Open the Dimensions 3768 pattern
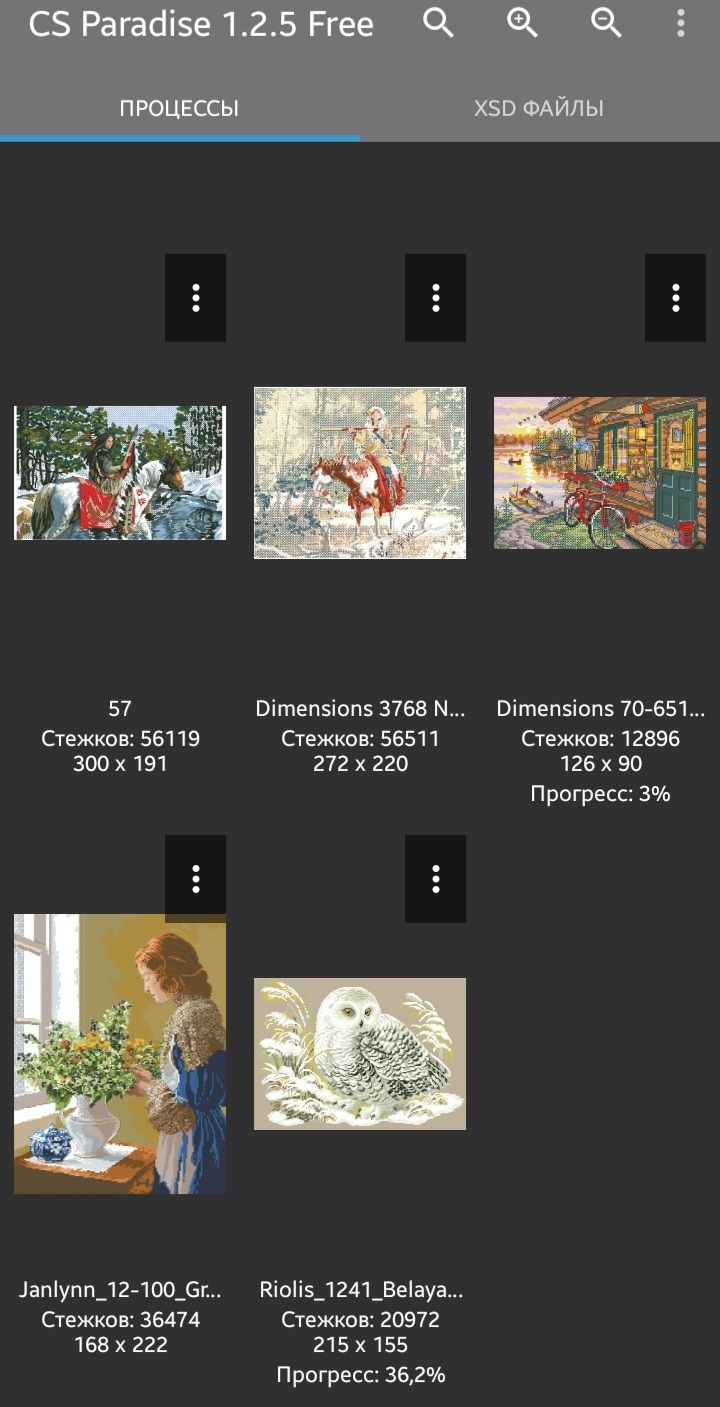Screen dimensions: 720x1407 coord(360,473)
